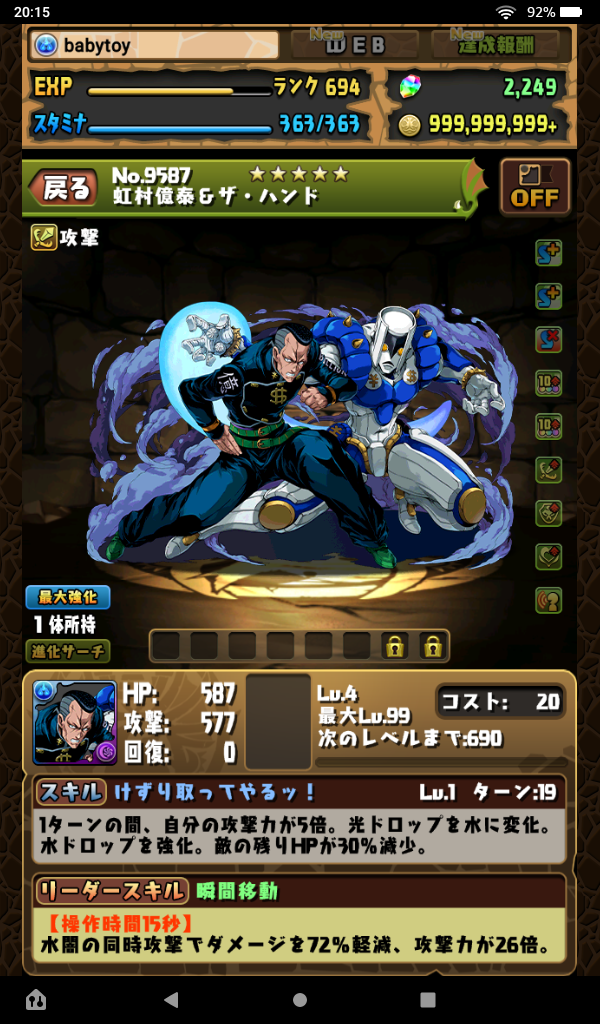Screen dimensions: 600x1024
Task: Go back with system navigation
Action: [x=171, y=999]
